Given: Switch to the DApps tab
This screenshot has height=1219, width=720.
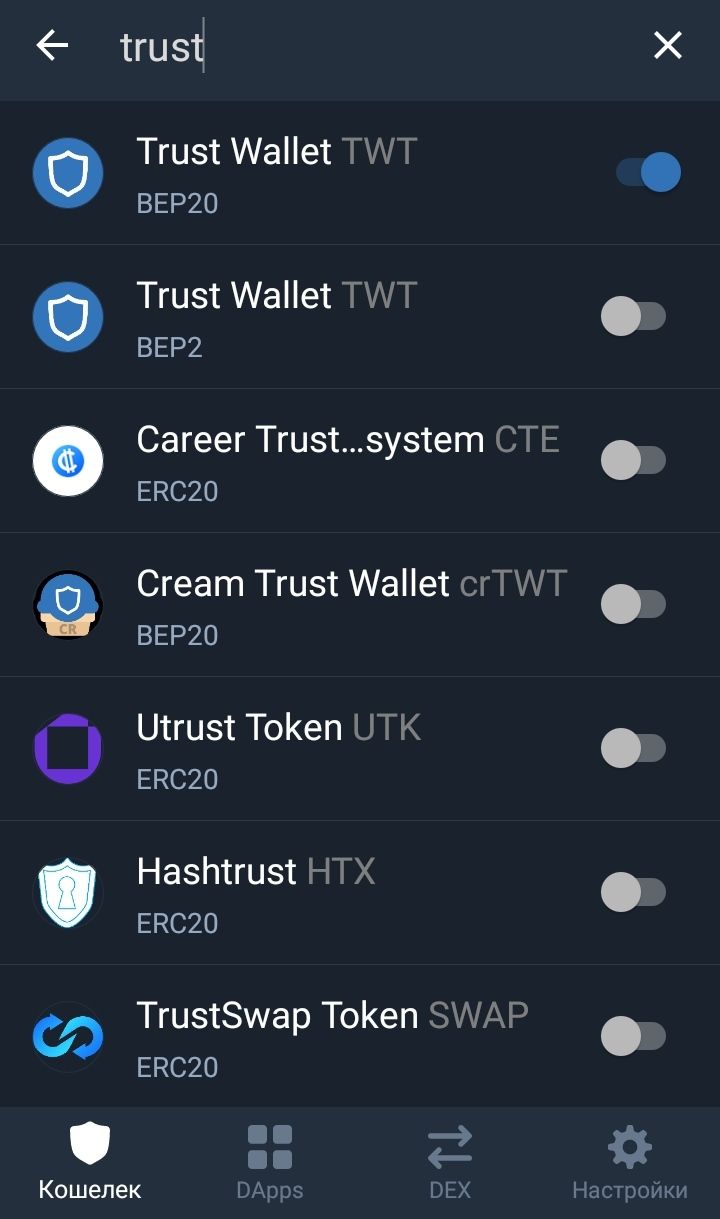Looking at the screenshot, I should click(270, 1162).
